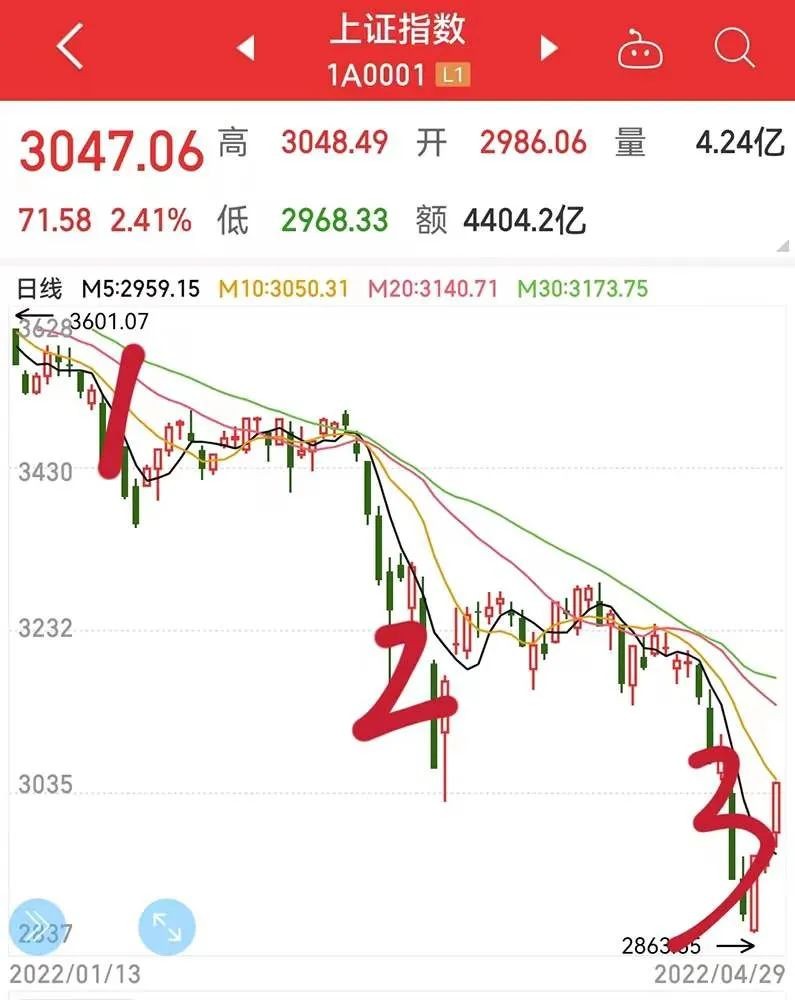Switch to the previous stock with left triangle
The width and height of the screenshot is (795, 1000).
(246, 47)
